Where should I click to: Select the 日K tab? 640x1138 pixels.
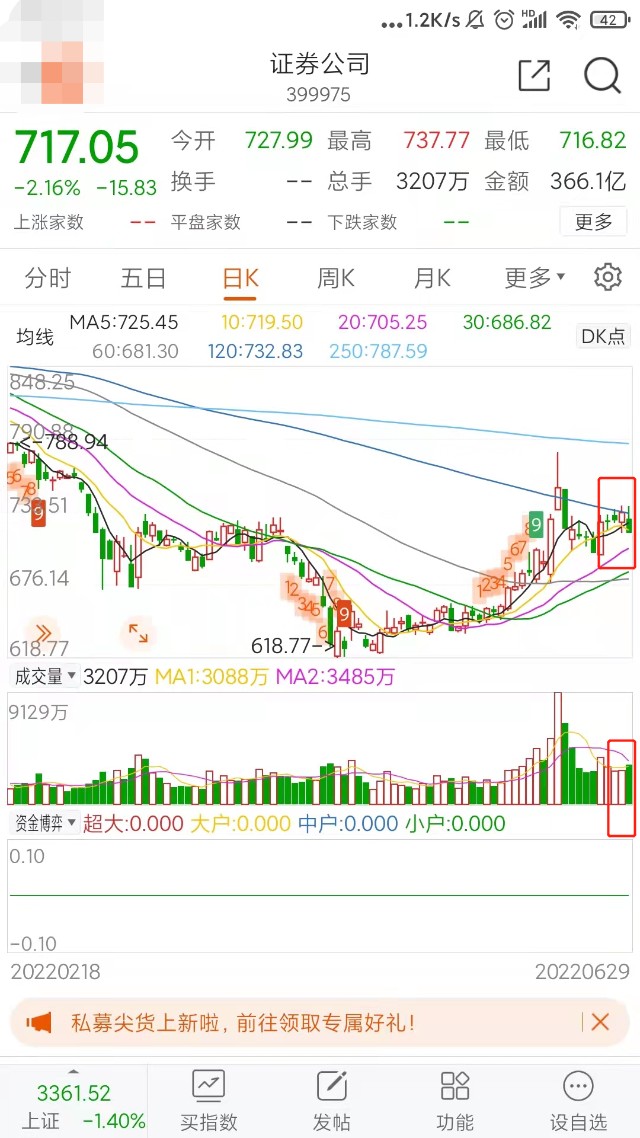coord(240,278)
